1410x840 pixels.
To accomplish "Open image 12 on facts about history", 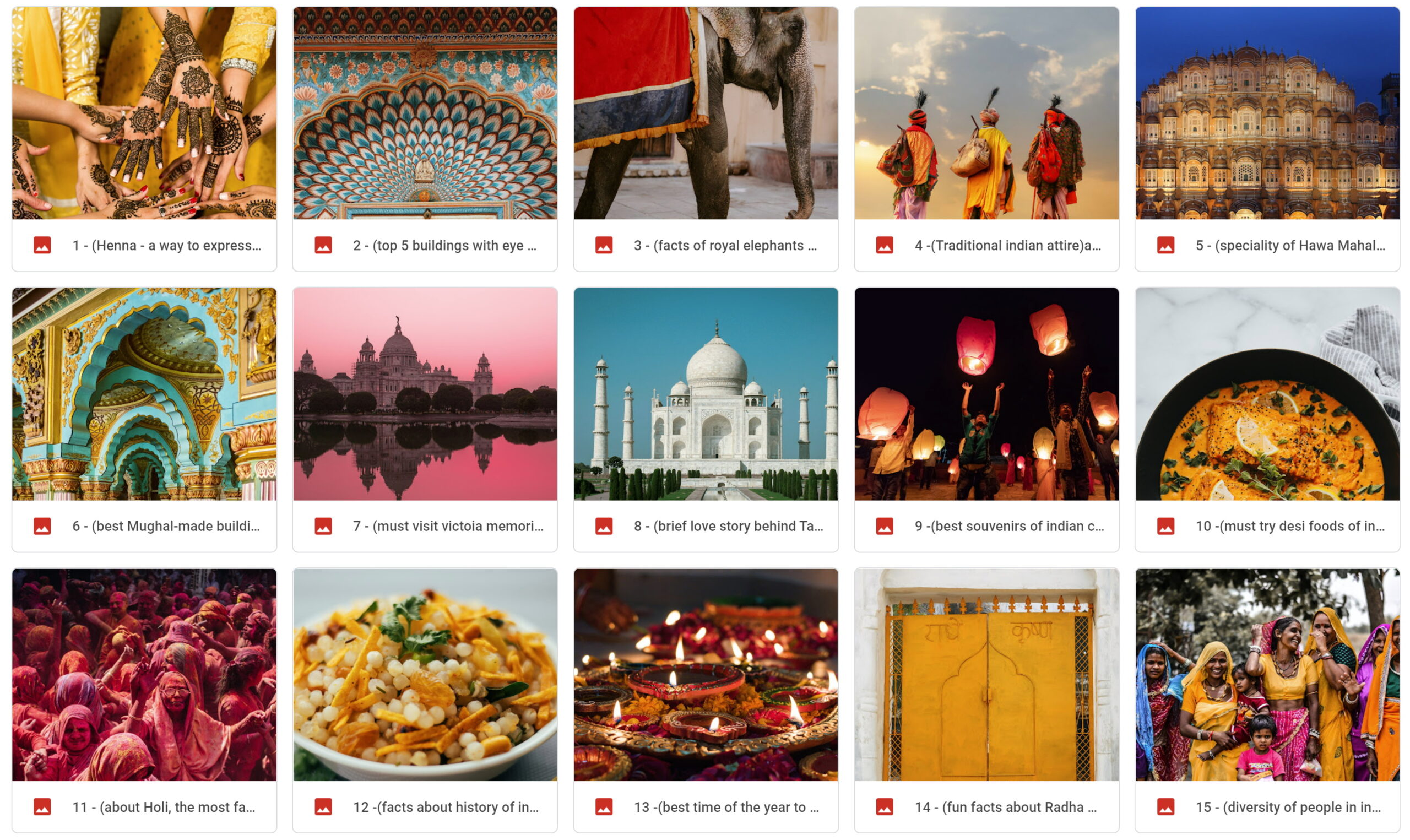I will (425, 675).
